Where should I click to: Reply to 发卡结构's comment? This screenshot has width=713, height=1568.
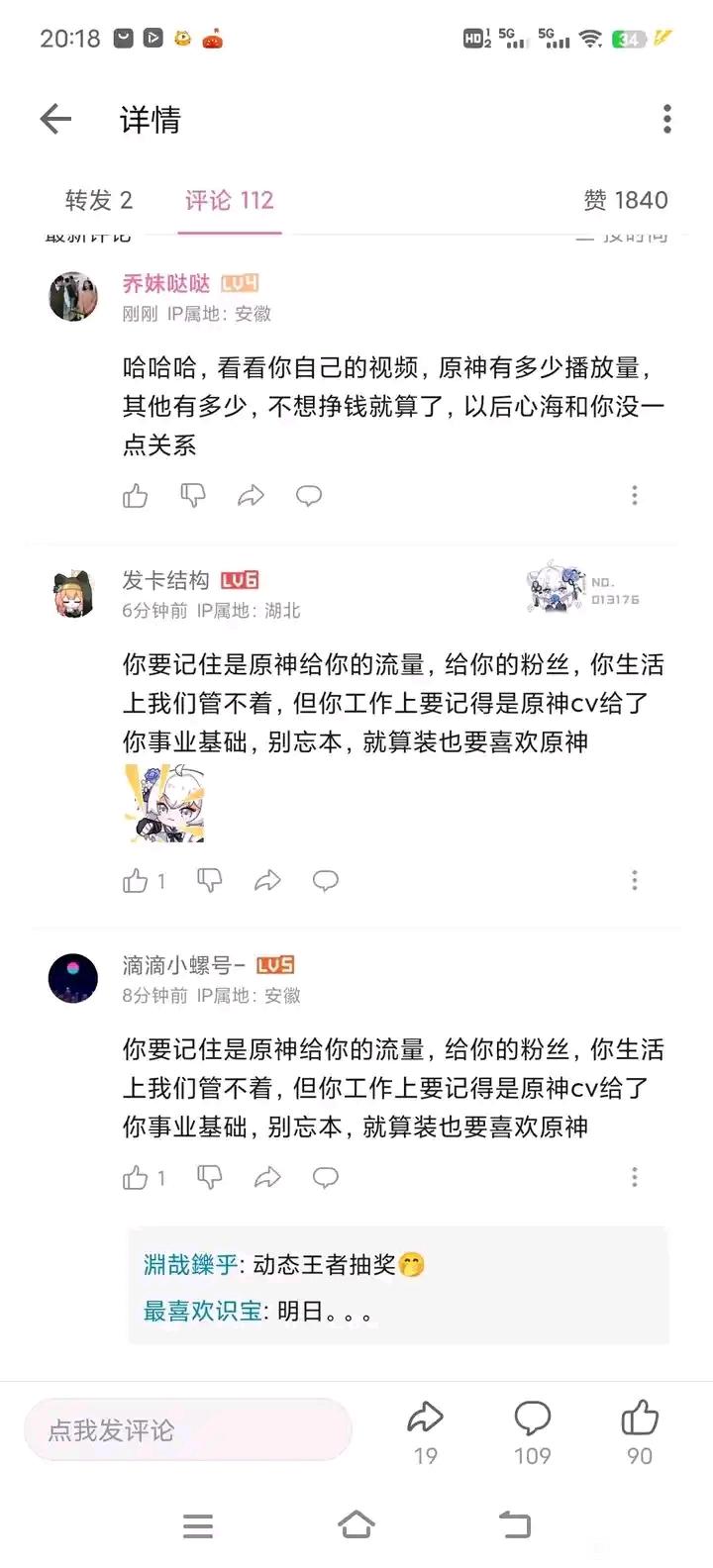[x=326, y=880]
